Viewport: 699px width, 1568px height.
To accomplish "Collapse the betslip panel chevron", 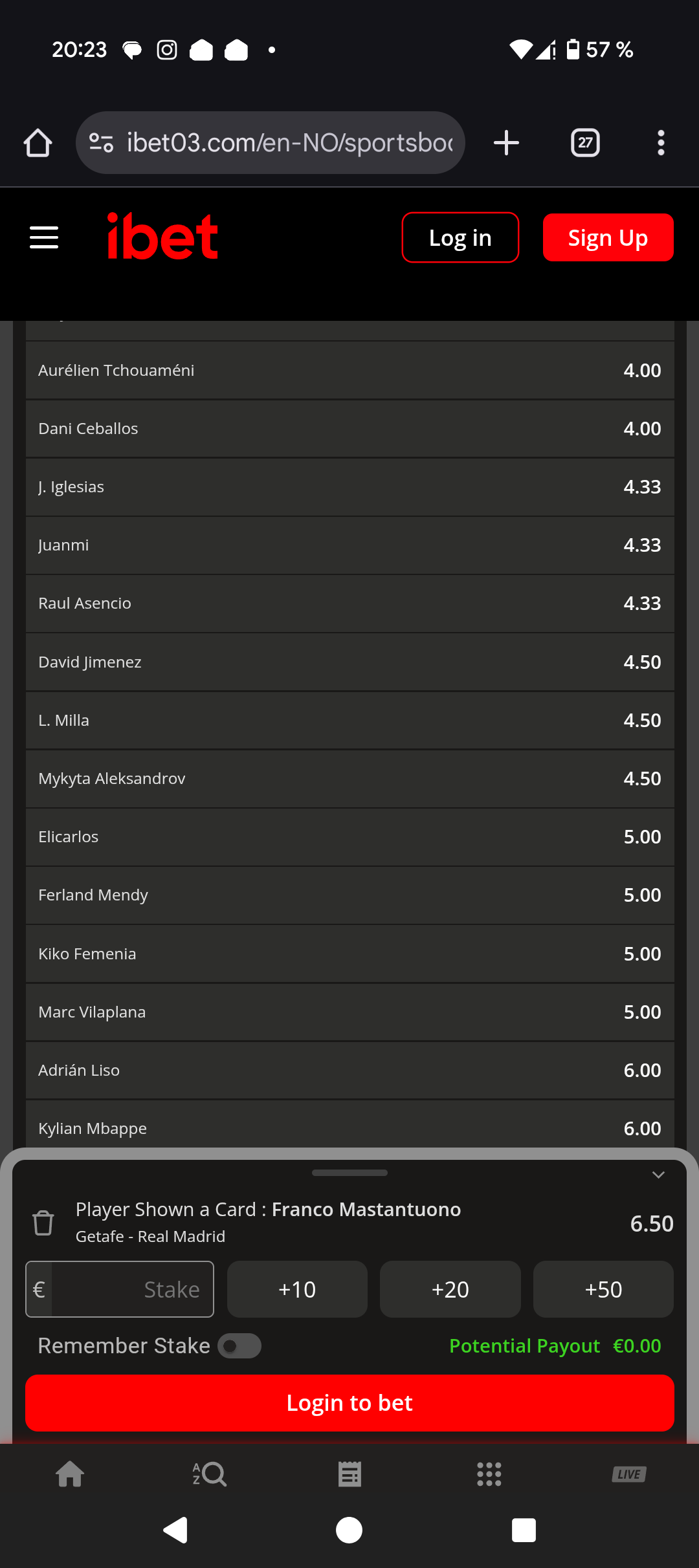I will (658, 1175).
